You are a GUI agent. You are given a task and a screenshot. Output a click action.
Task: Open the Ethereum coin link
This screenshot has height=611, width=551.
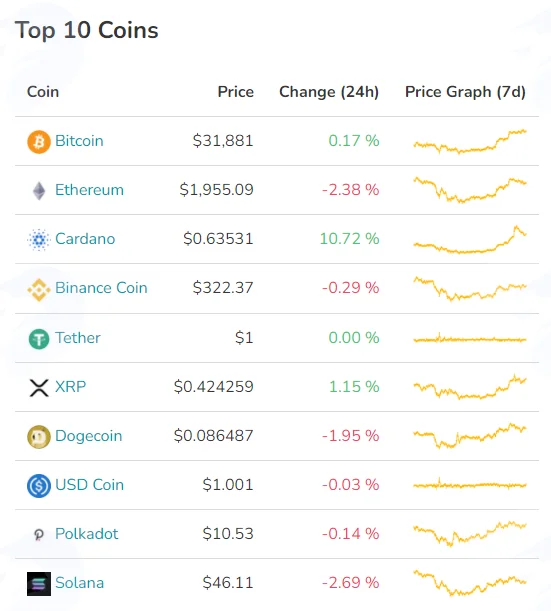pyautogui.click(x=89, y=190)
